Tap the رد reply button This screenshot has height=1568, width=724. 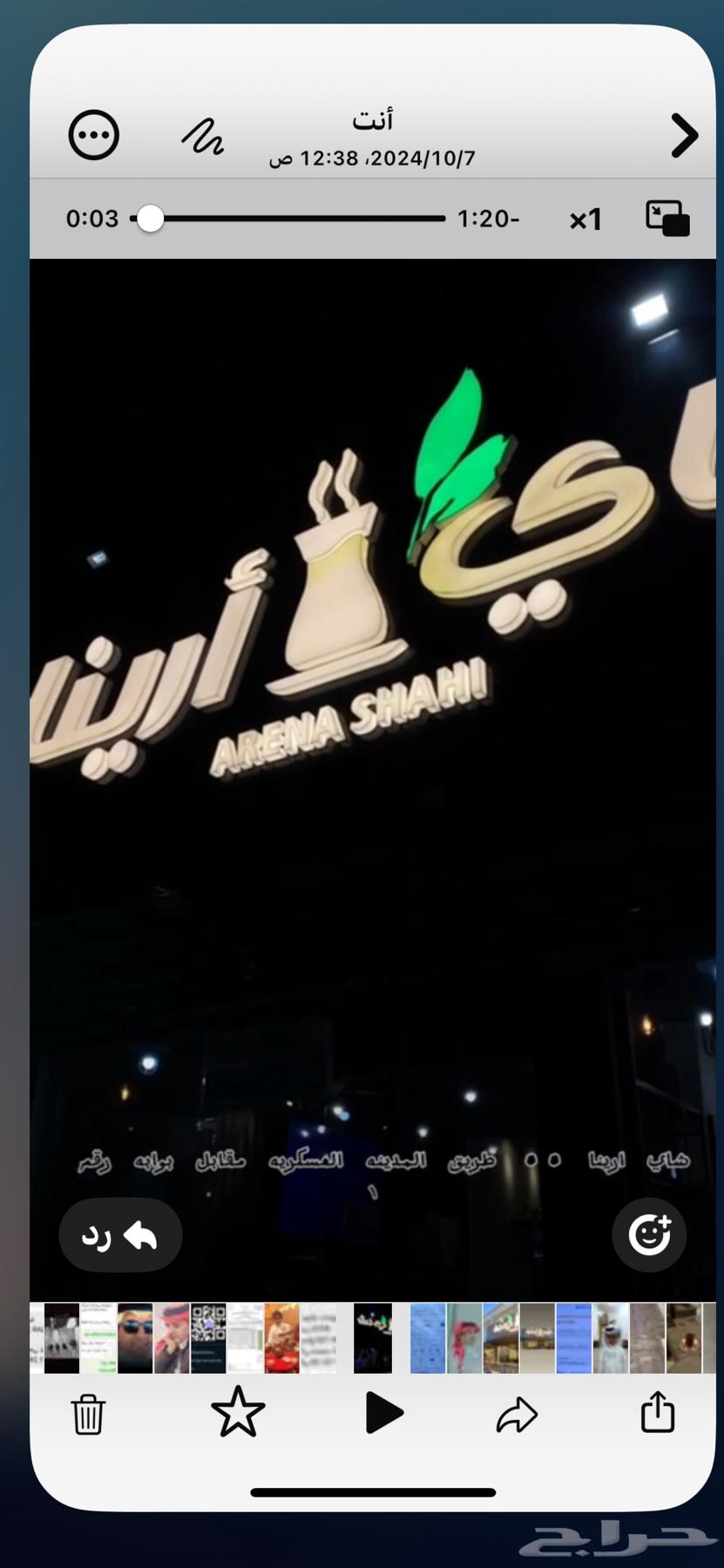click(x=120, y=1234)
